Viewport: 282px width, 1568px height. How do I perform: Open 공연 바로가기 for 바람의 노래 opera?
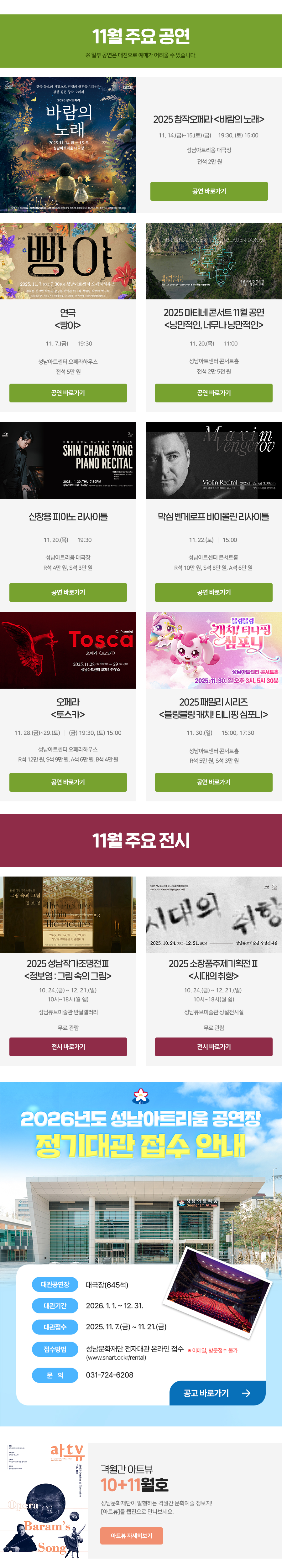point(209,191)
